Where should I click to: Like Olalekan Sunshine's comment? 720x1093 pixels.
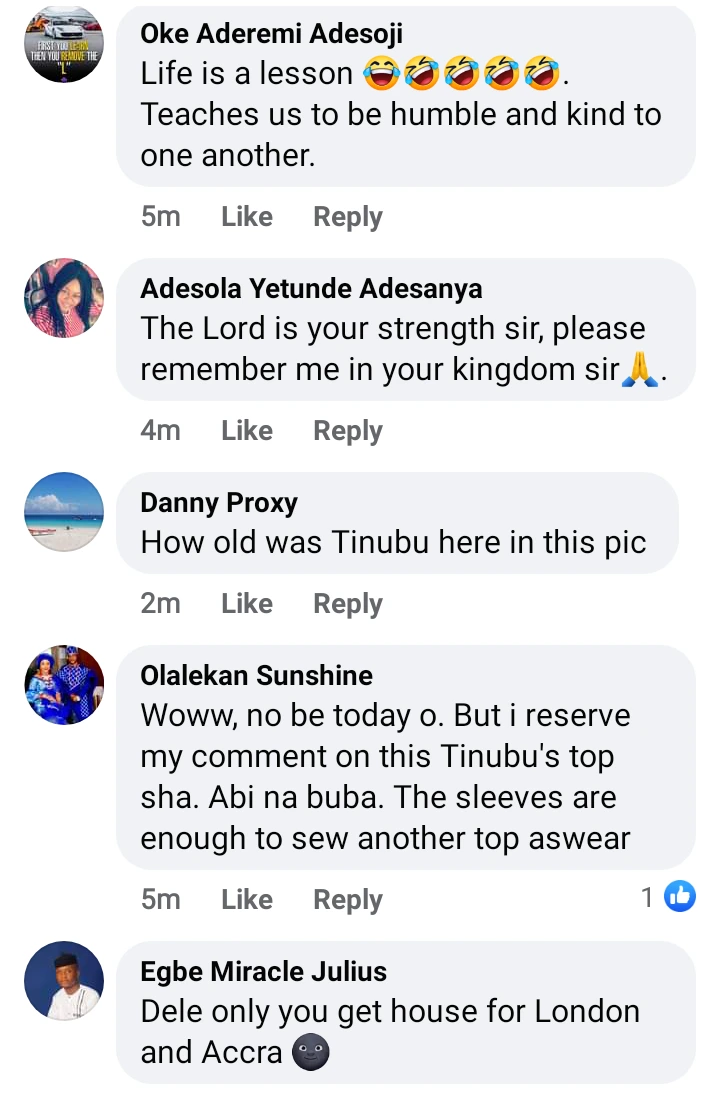(x=246, y=899)
